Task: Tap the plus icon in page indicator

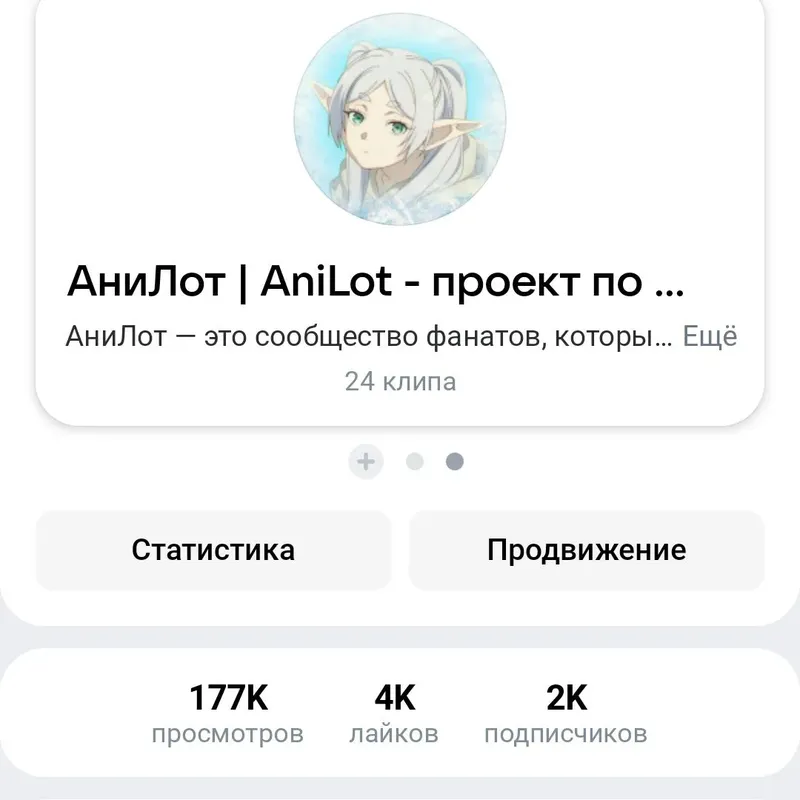Action: (x=366, y=461)
